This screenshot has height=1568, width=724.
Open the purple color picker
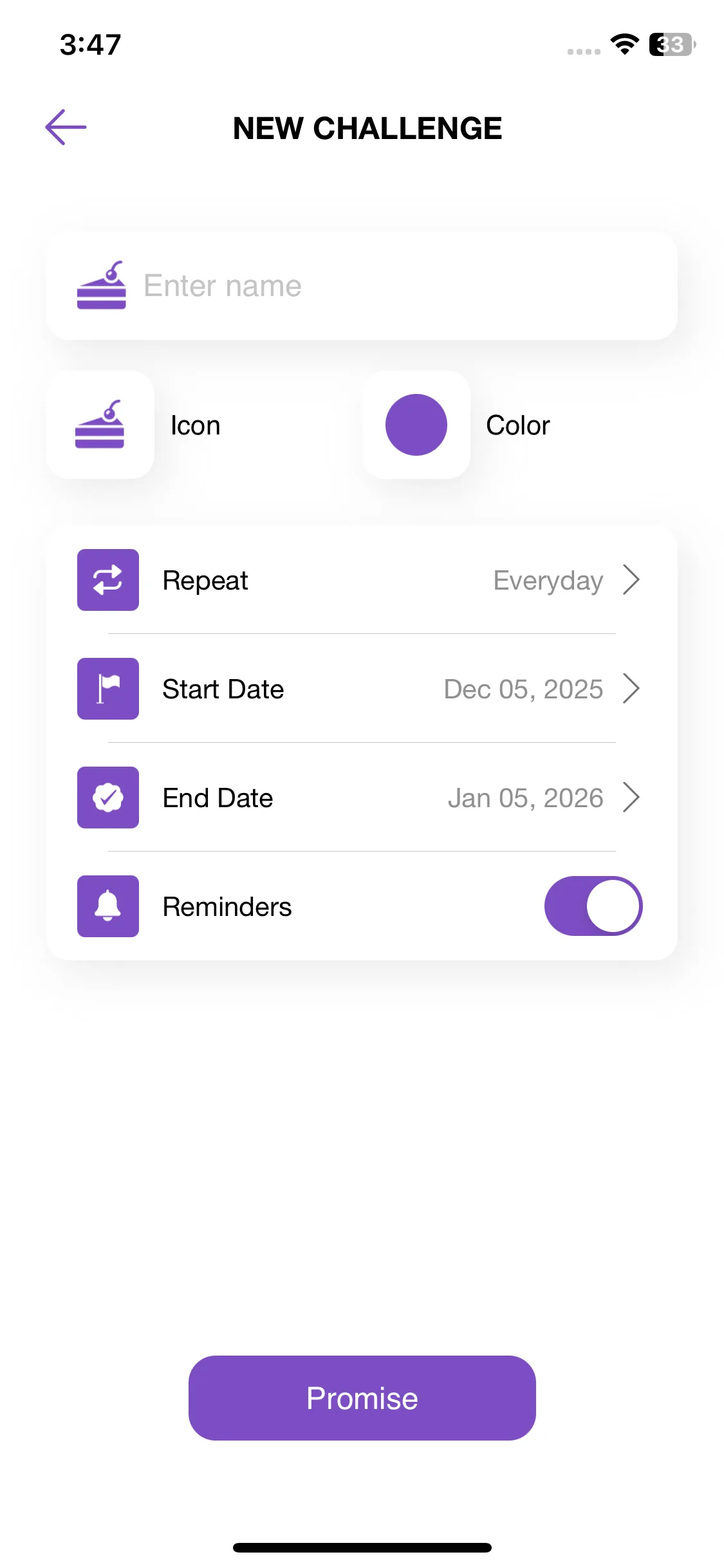[416, 425]
